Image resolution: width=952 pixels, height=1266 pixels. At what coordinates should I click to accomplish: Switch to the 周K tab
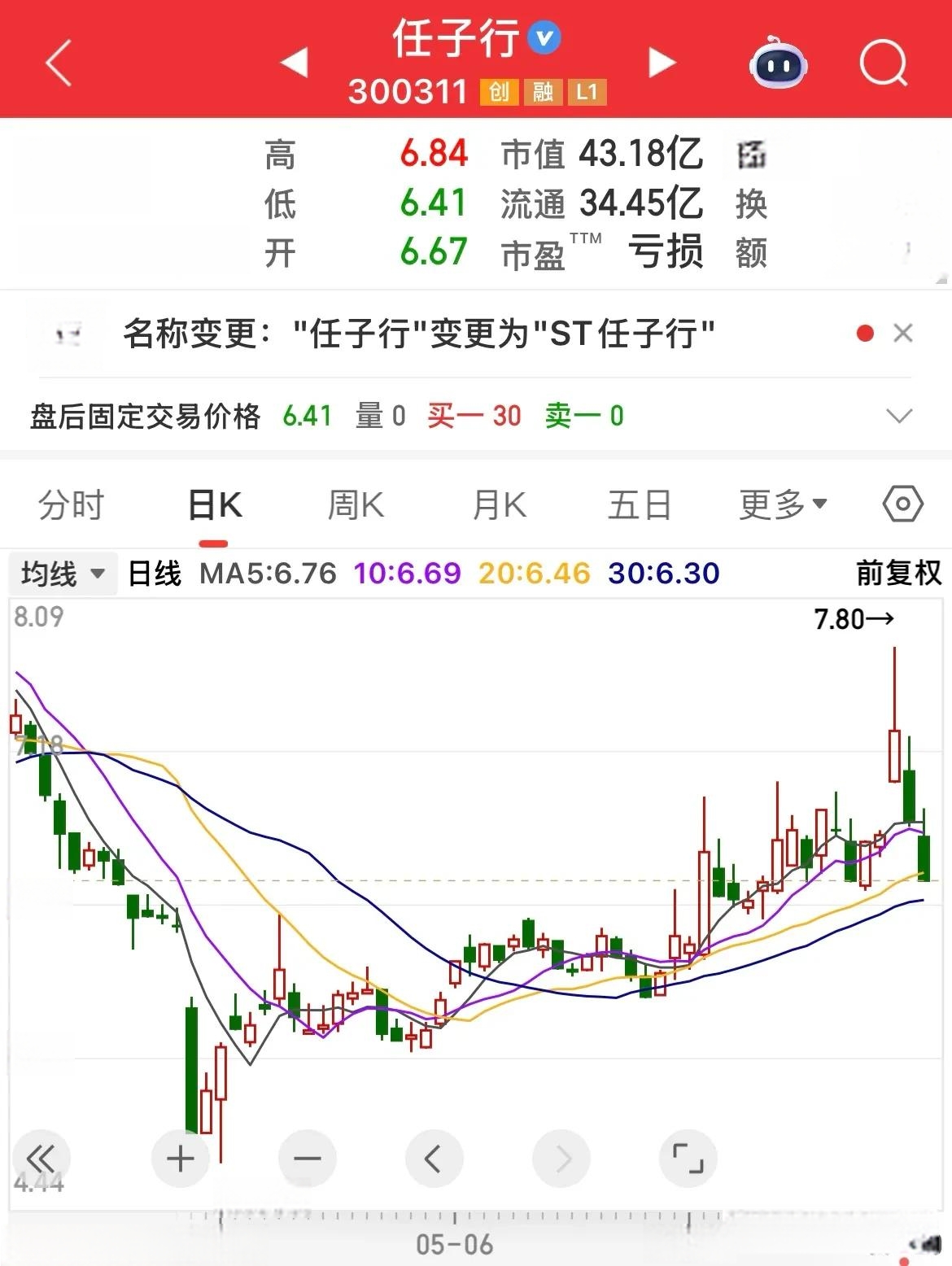coord(356,505)
